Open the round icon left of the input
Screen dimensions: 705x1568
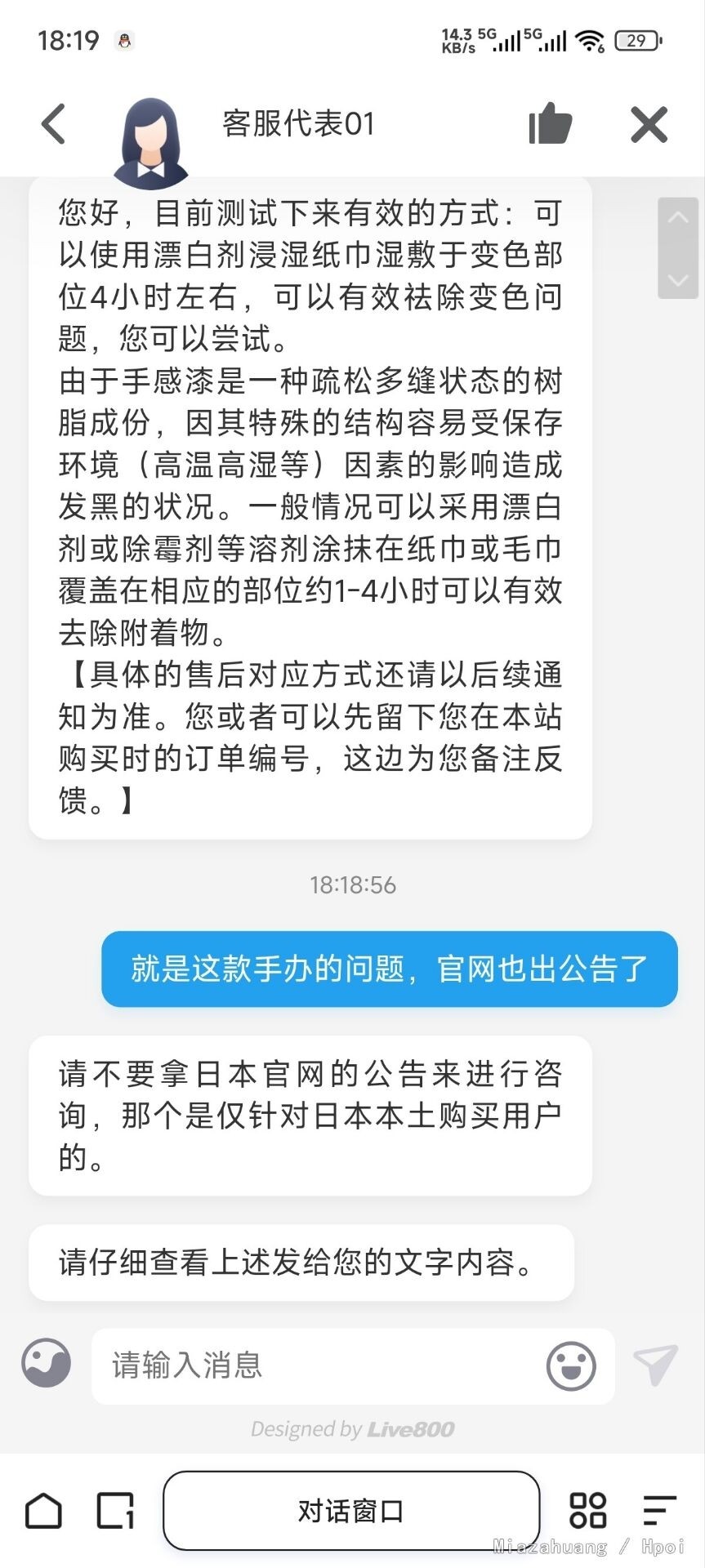pos(46,1363)
